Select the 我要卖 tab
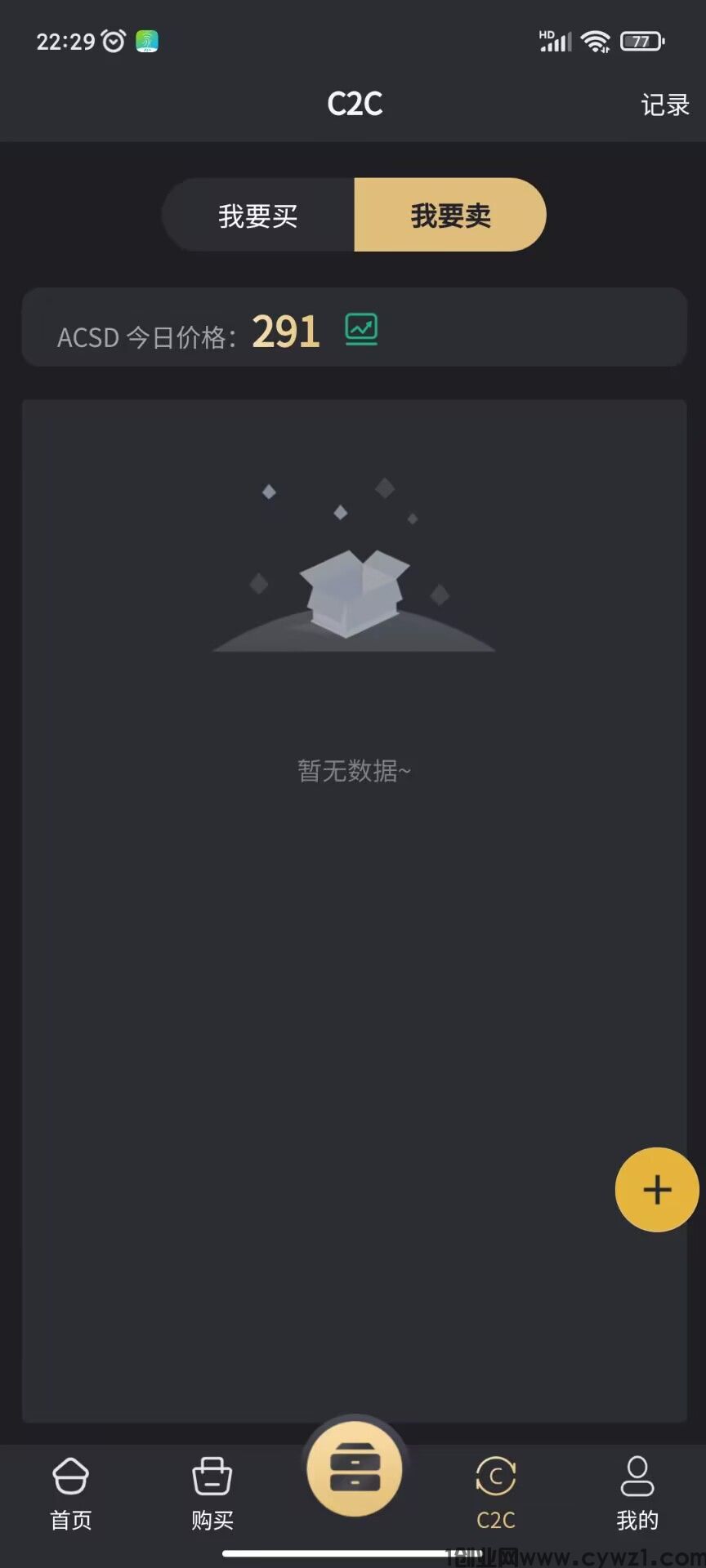The width and height of the screenshot is (706, 1568). click(450, 216)
